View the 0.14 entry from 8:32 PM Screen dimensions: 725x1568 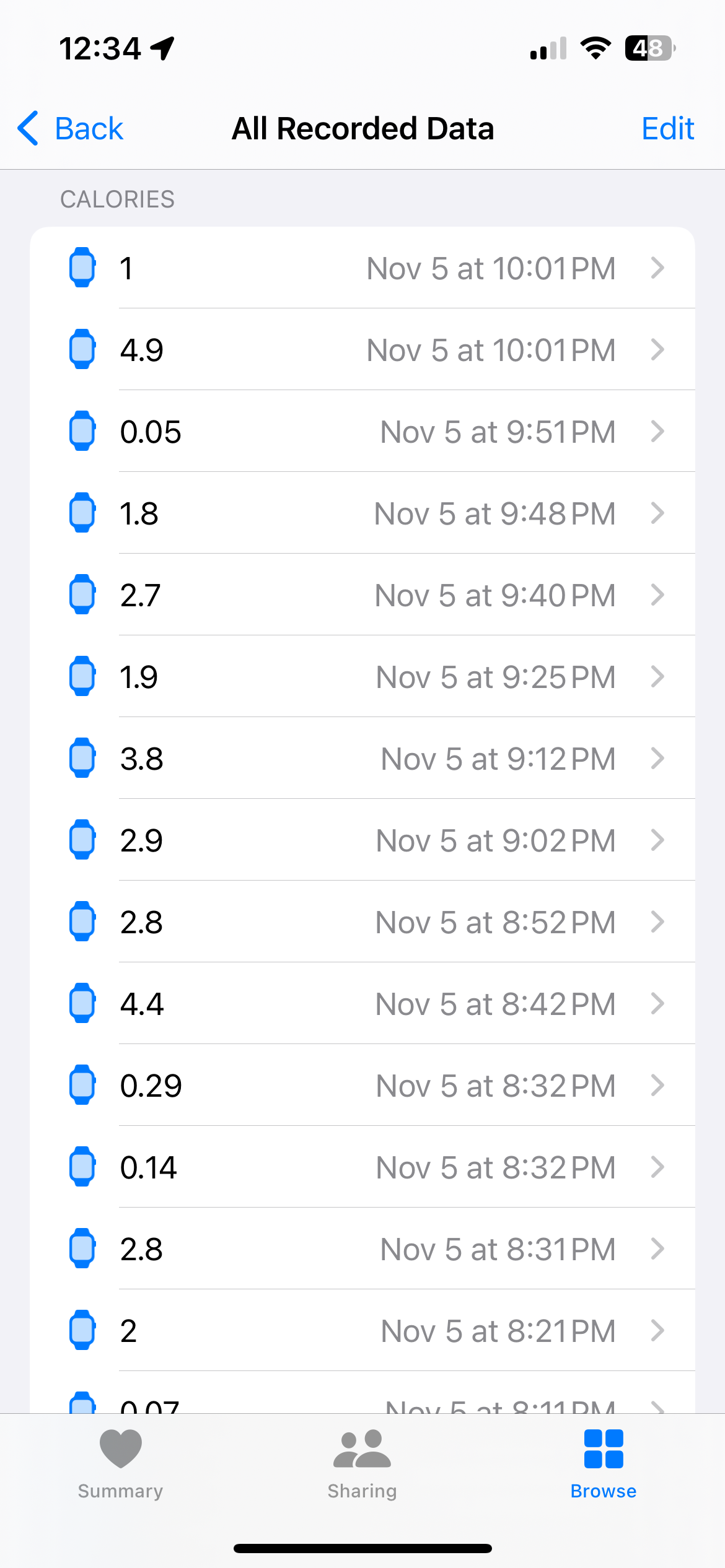[x=362, y=1167]
